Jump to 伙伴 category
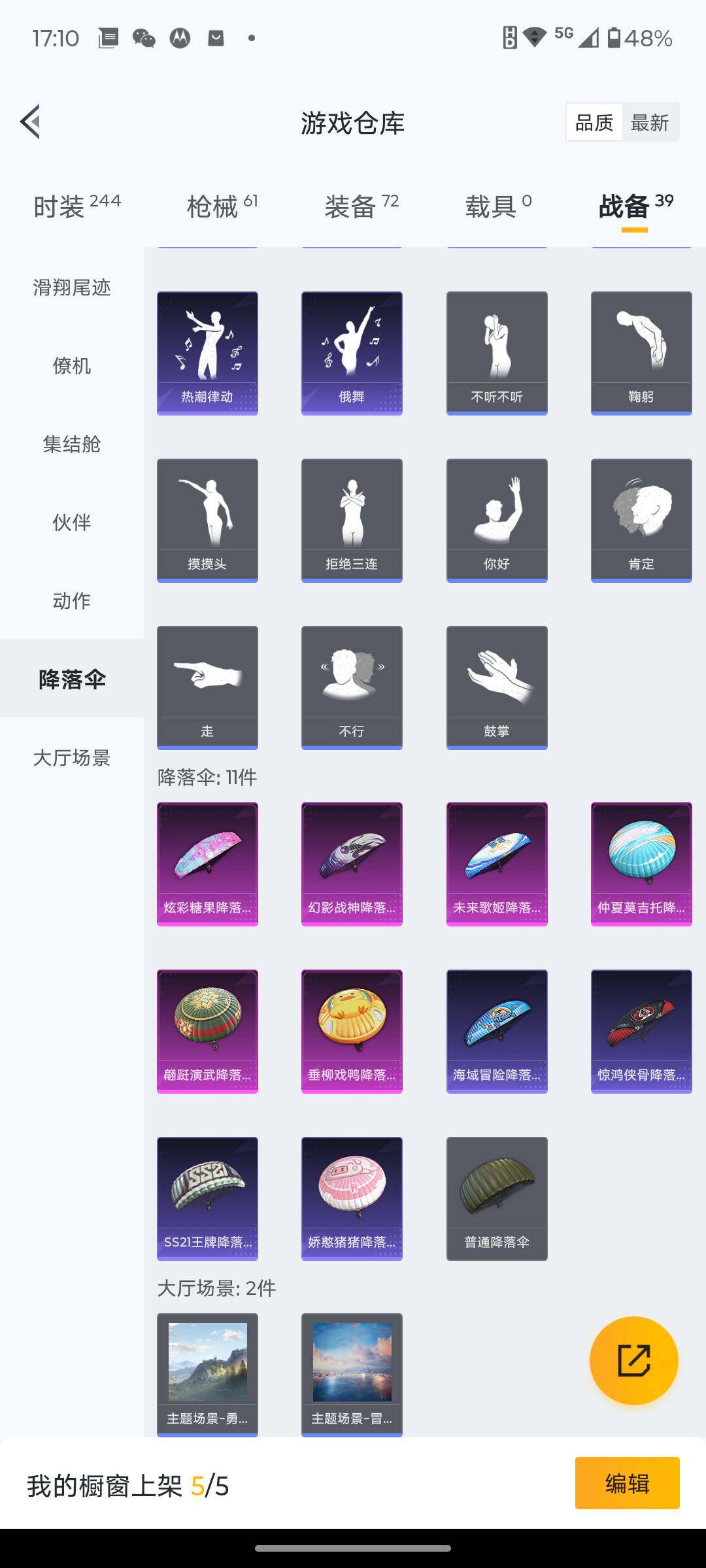The height and width of the screenshot is (1568, 706). tap(72, 522)
